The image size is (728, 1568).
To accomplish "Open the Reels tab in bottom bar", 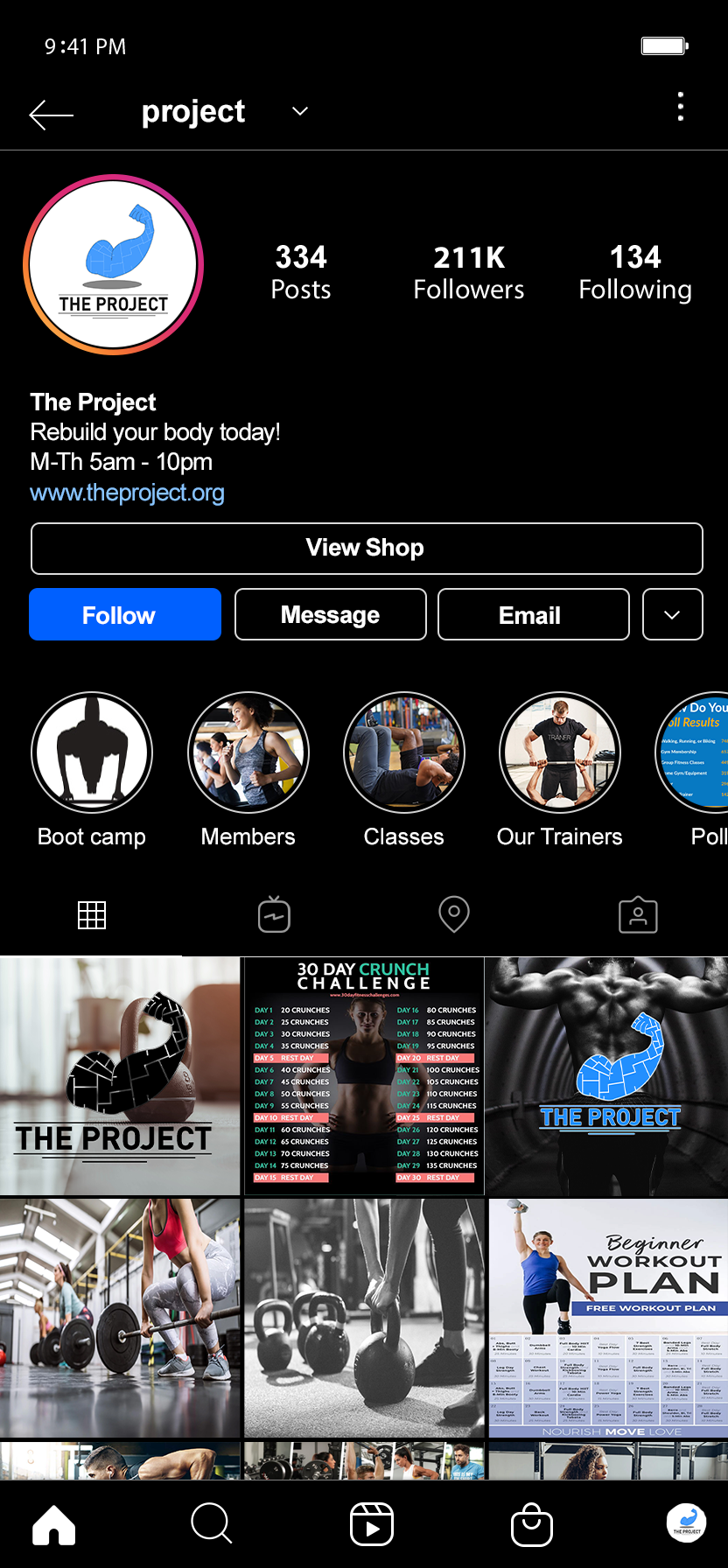I will point(372,1525).
